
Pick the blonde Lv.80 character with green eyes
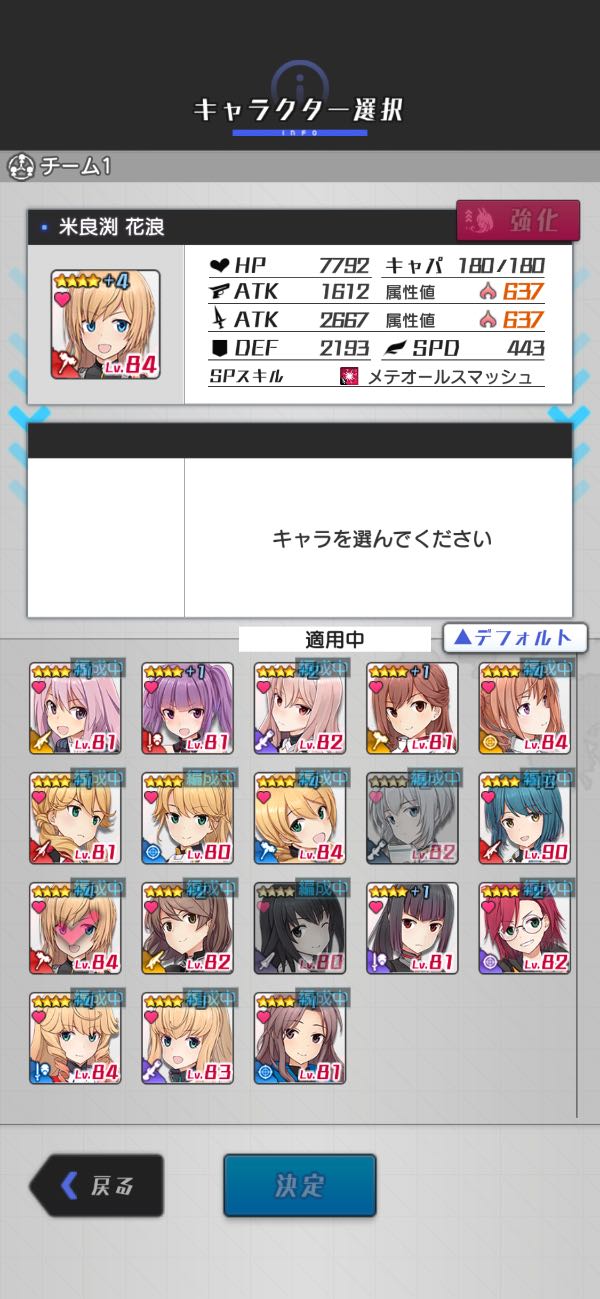[x=188, y=818]
